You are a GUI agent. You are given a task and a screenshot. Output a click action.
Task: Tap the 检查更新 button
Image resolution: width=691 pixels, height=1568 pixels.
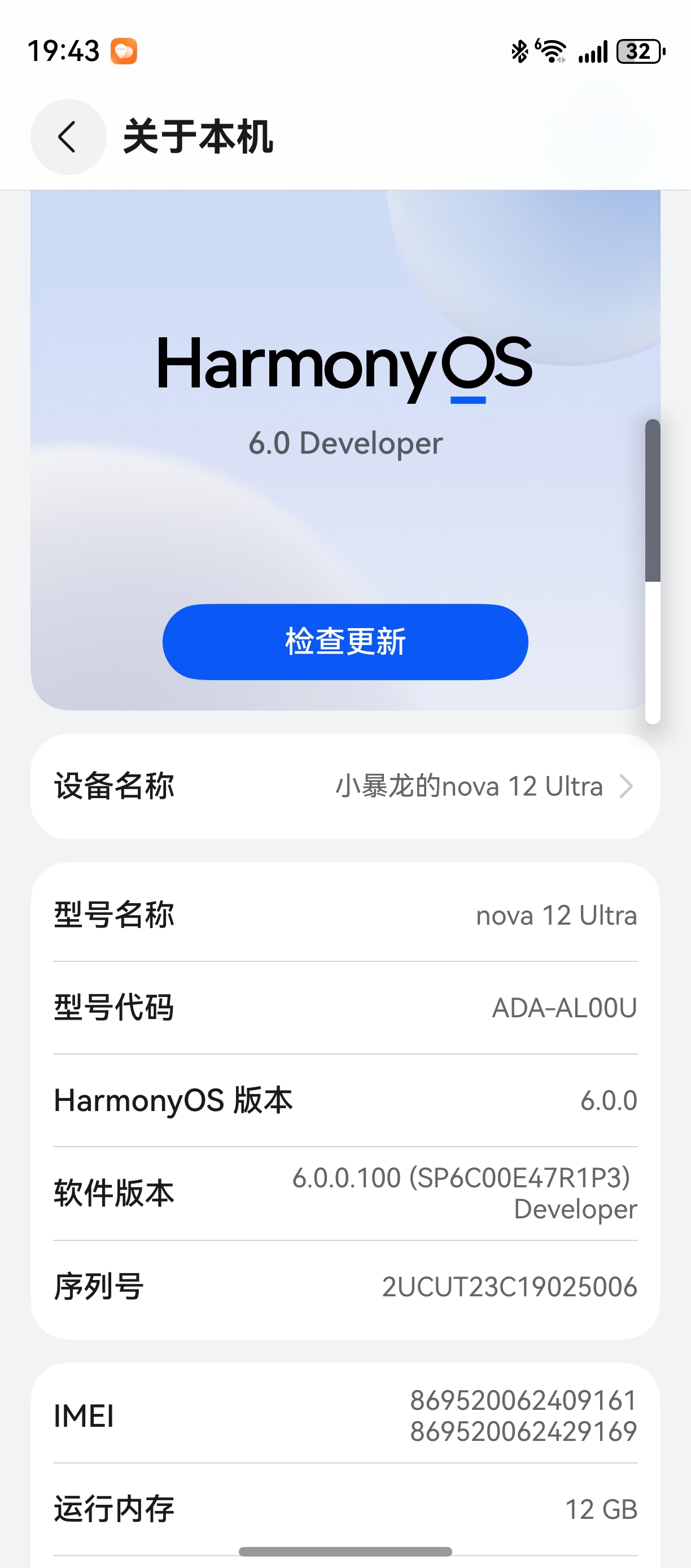click(x=345, y=642)
